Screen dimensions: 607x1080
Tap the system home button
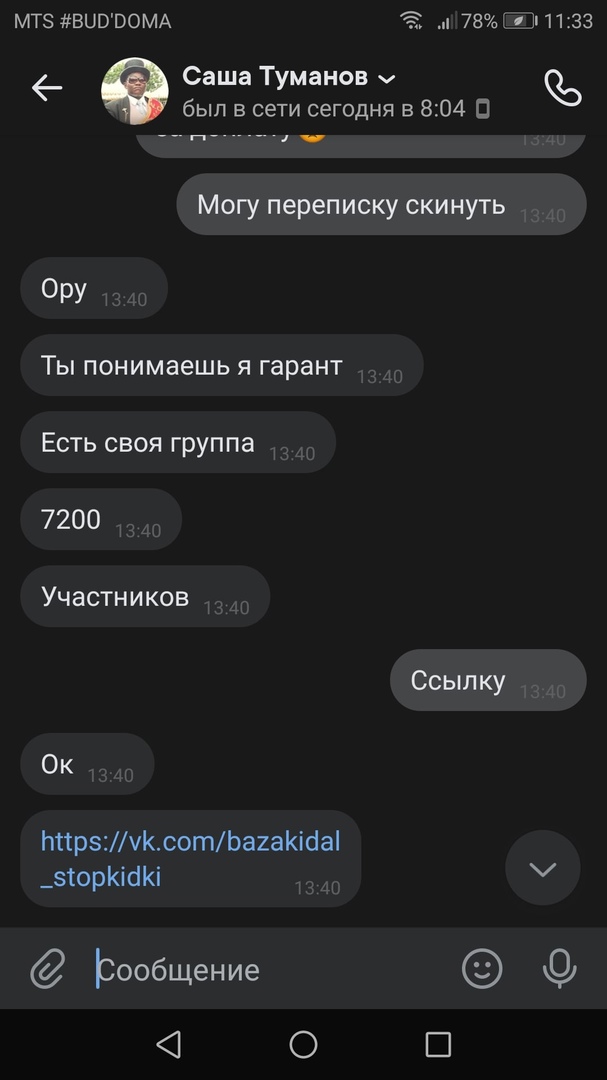tap(303, 1045)
